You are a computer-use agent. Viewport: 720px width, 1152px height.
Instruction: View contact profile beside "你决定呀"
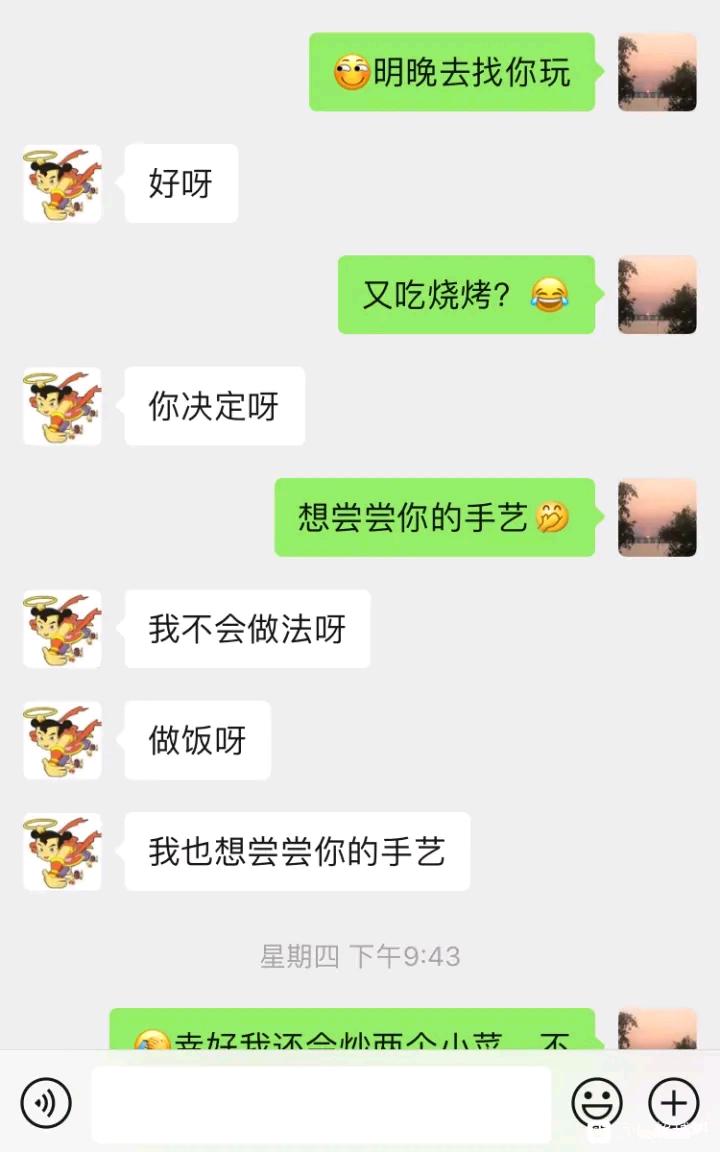coord(62,407)
